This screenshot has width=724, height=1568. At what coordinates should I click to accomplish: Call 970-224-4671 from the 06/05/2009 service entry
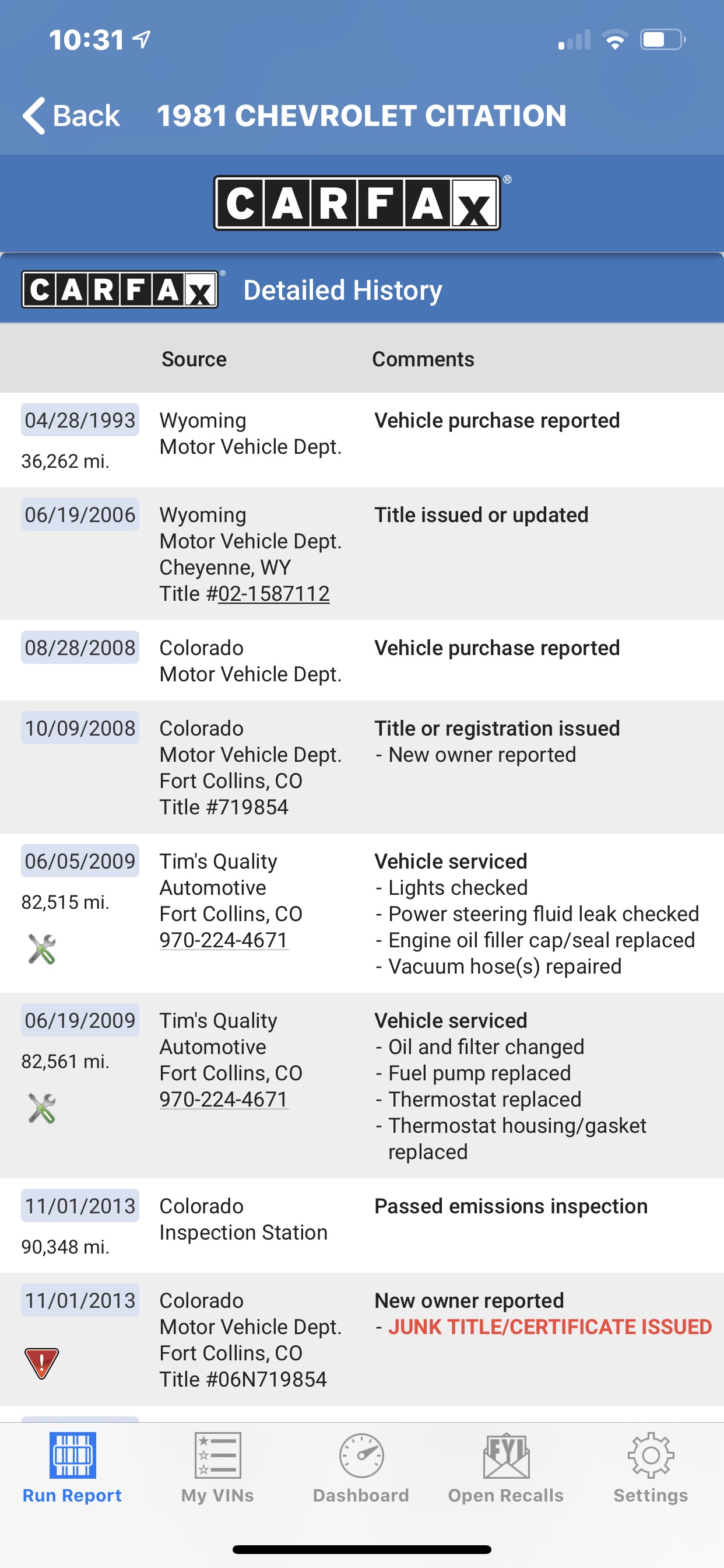coord(224,940)
